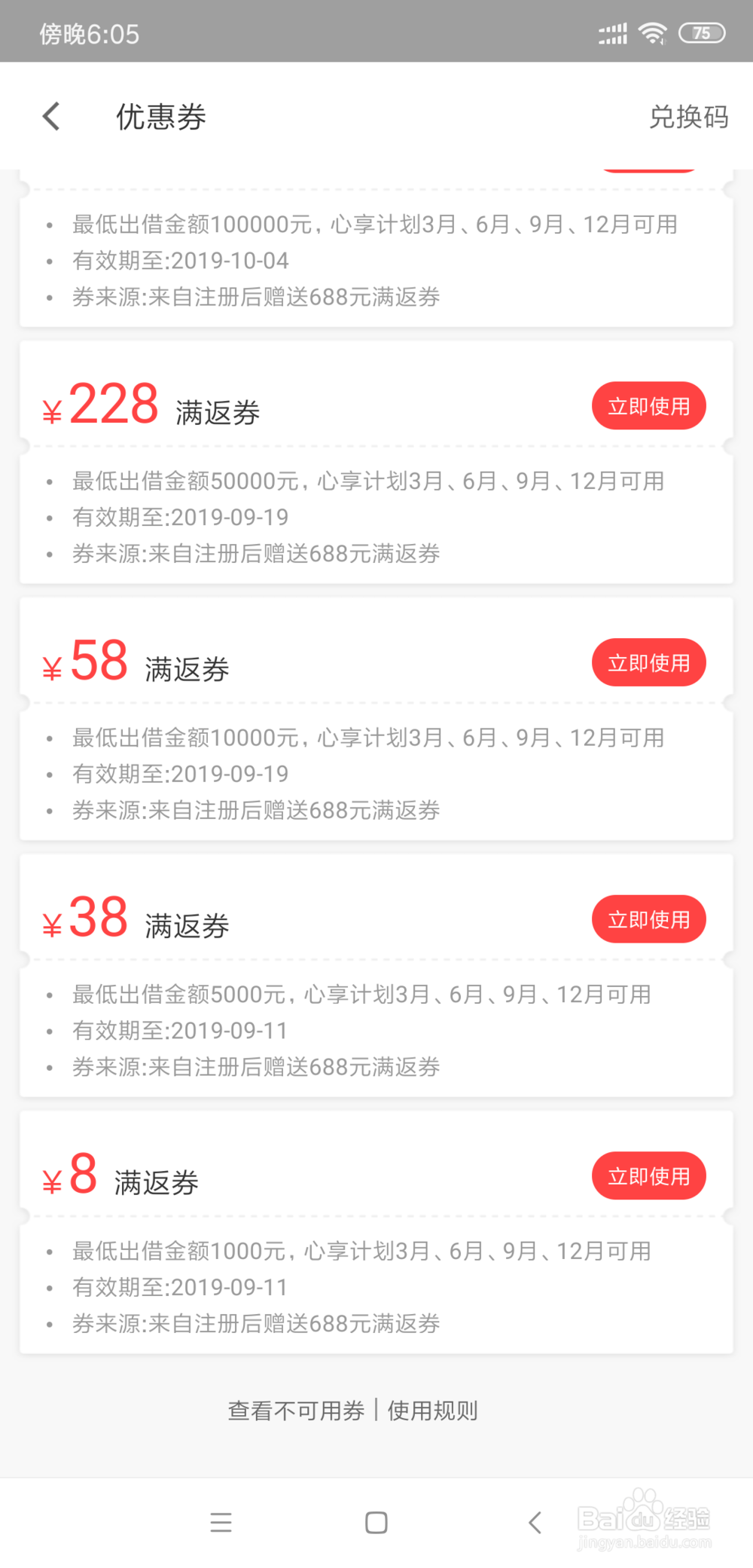This screenshot has height=1568, width=753.
Task: Use the ¥228 满返券 coupon
Action: 648,405
